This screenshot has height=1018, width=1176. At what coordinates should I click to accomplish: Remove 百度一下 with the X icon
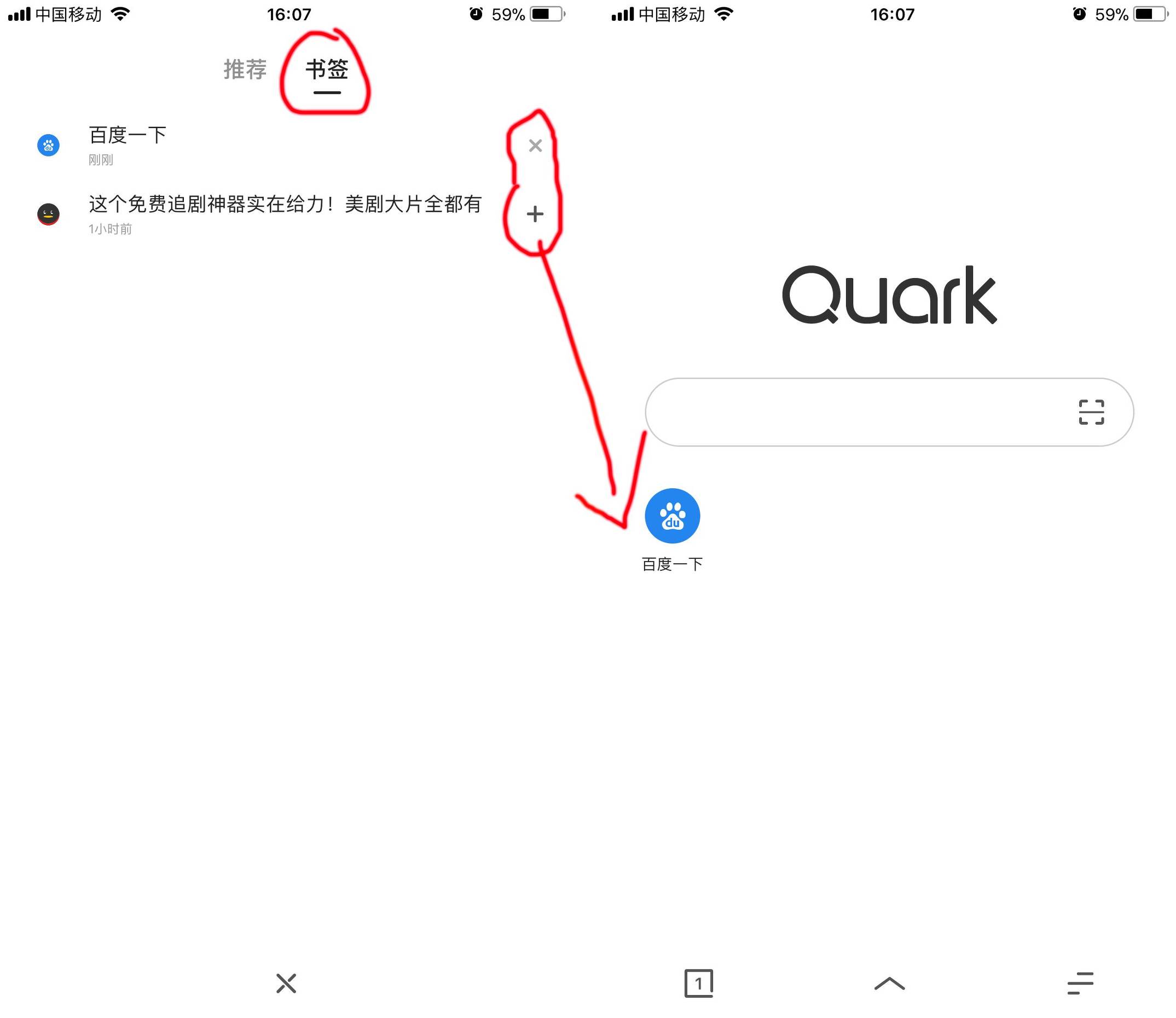pos(535,146)
